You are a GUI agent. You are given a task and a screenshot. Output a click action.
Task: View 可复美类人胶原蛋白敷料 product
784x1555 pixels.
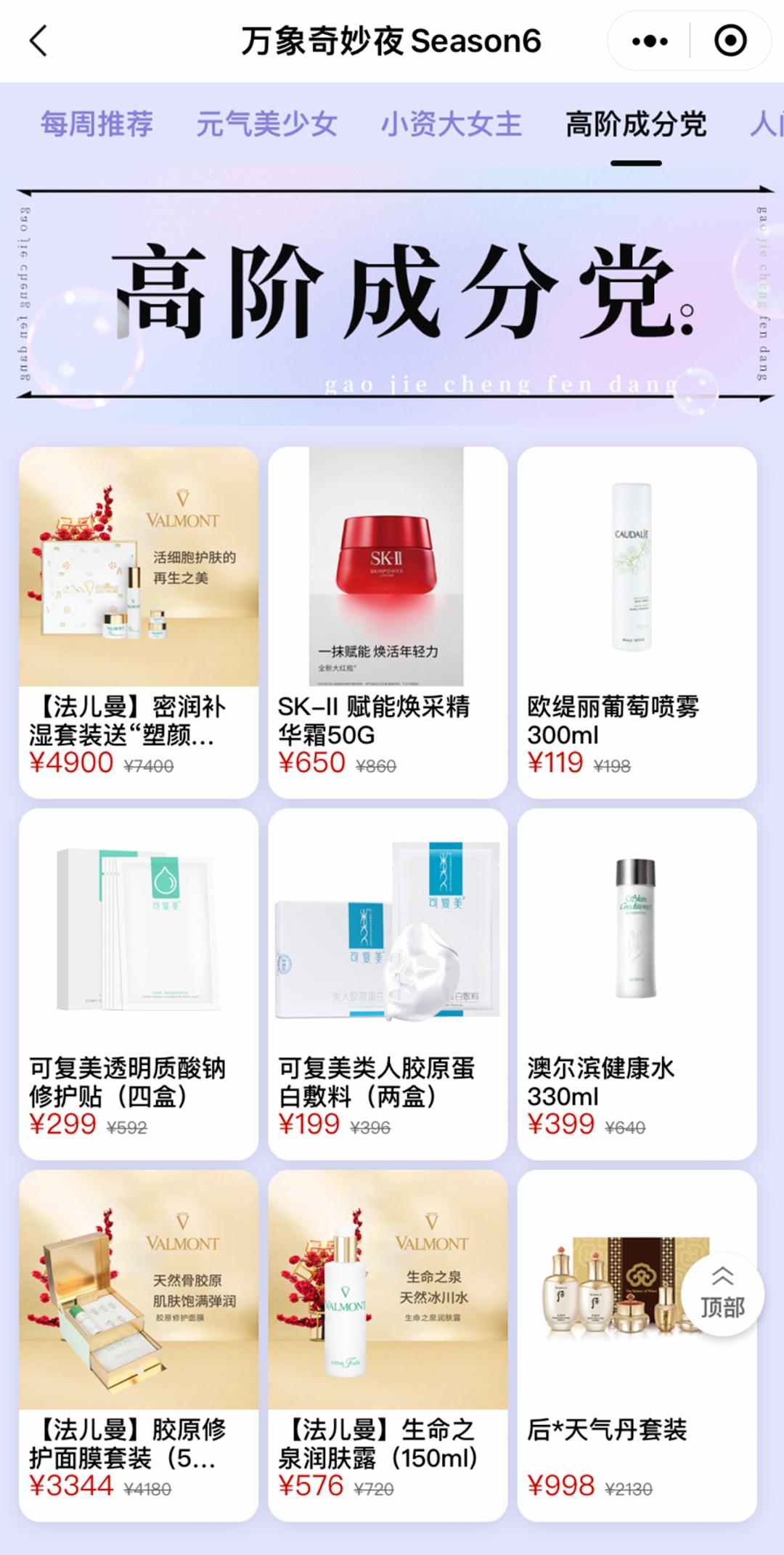coord(387,983)
